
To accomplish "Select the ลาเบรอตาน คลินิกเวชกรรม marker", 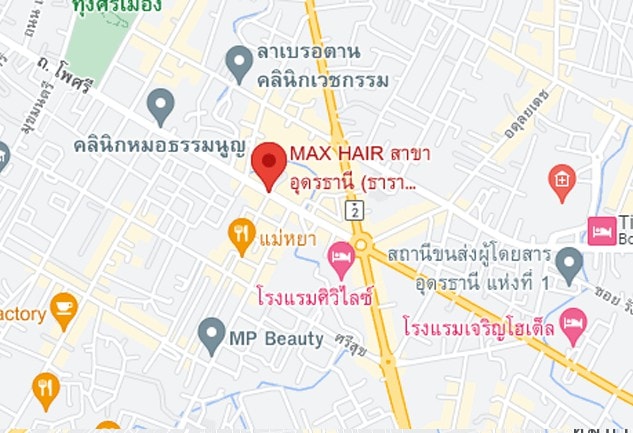I will coord(238,64).
